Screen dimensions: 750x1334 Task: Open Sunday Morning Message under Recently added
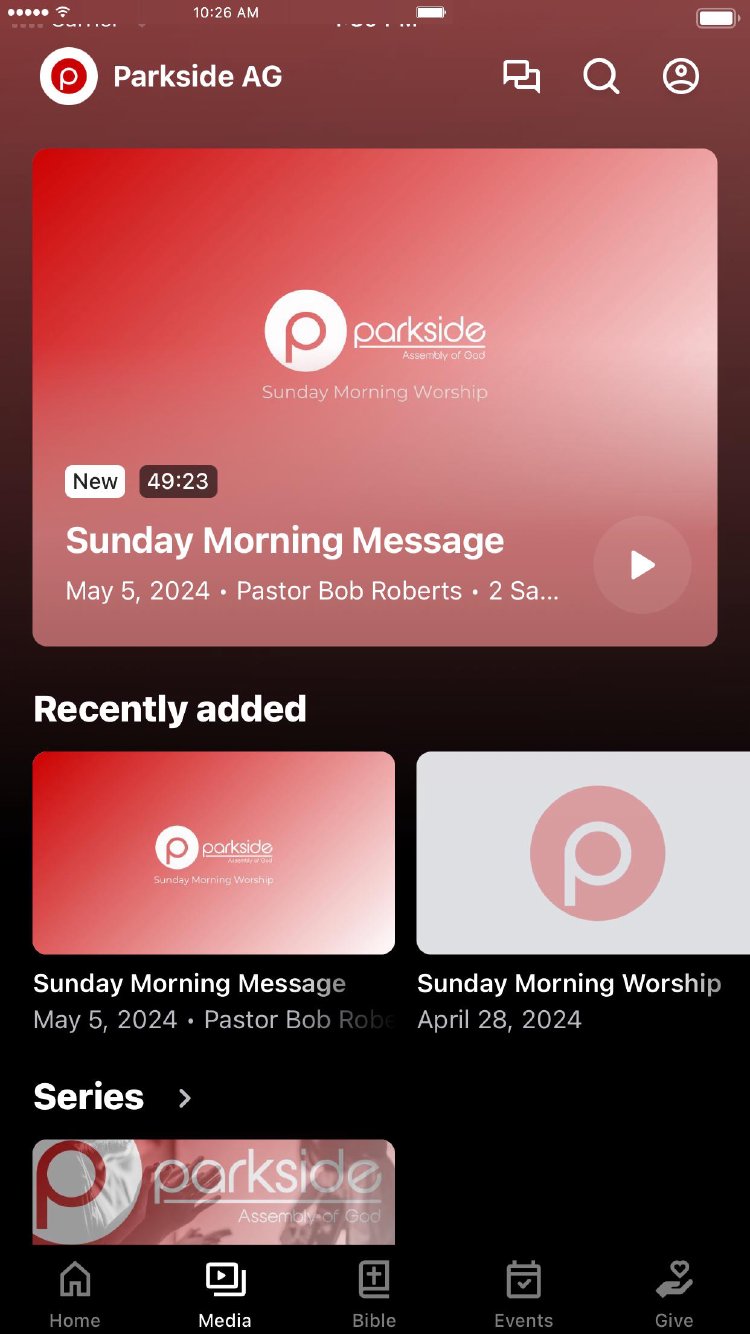coord(214,853)
